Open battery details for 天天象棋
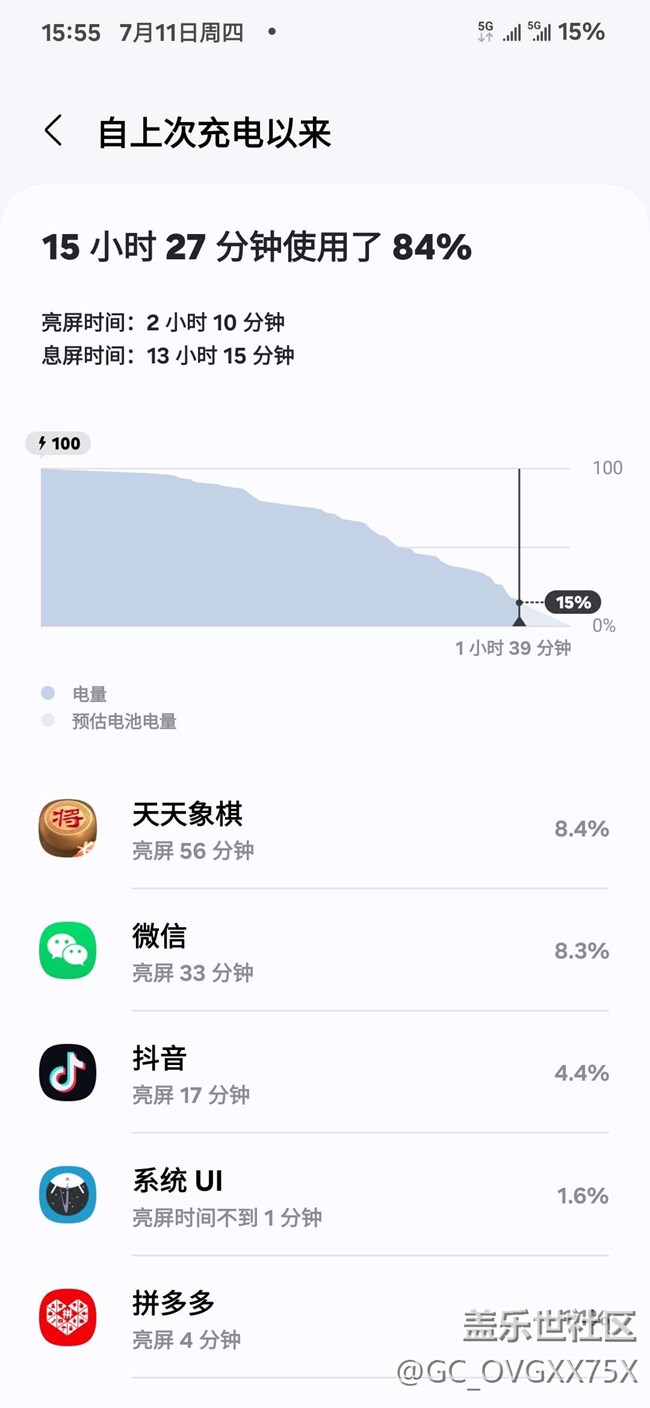The height and width of the screenshot is (1408, 650). (x=325, y=828)
